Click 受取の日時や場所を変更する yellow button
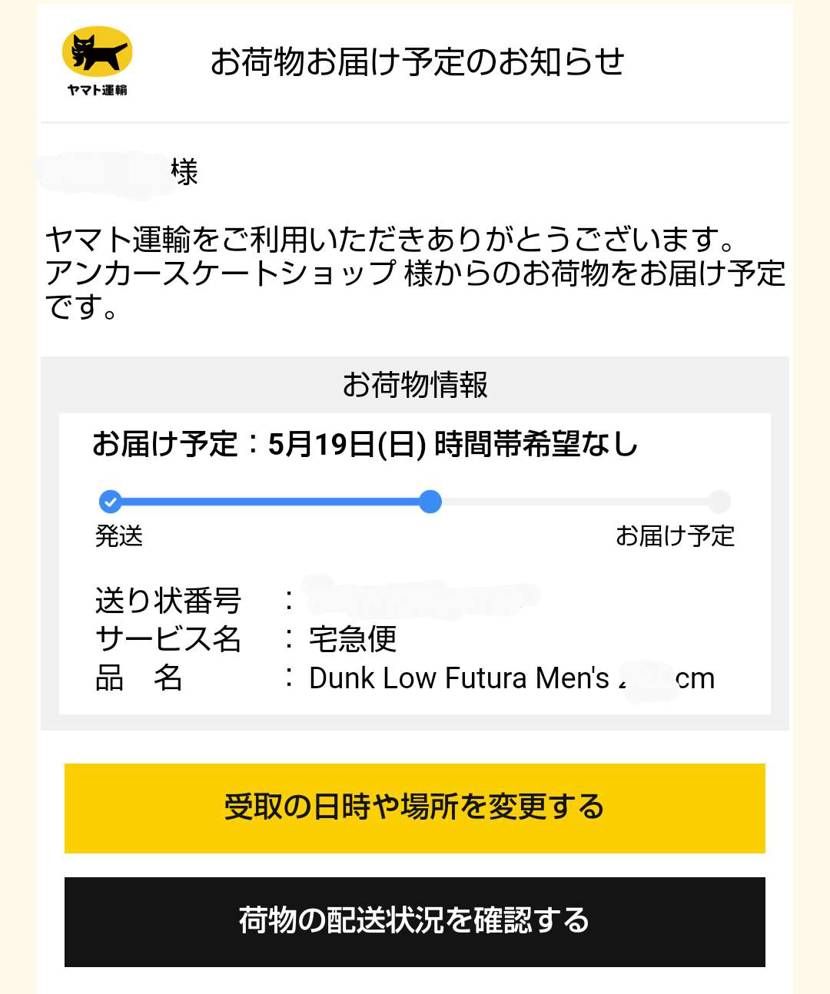 pyautogui.click(x=415, y=806)
